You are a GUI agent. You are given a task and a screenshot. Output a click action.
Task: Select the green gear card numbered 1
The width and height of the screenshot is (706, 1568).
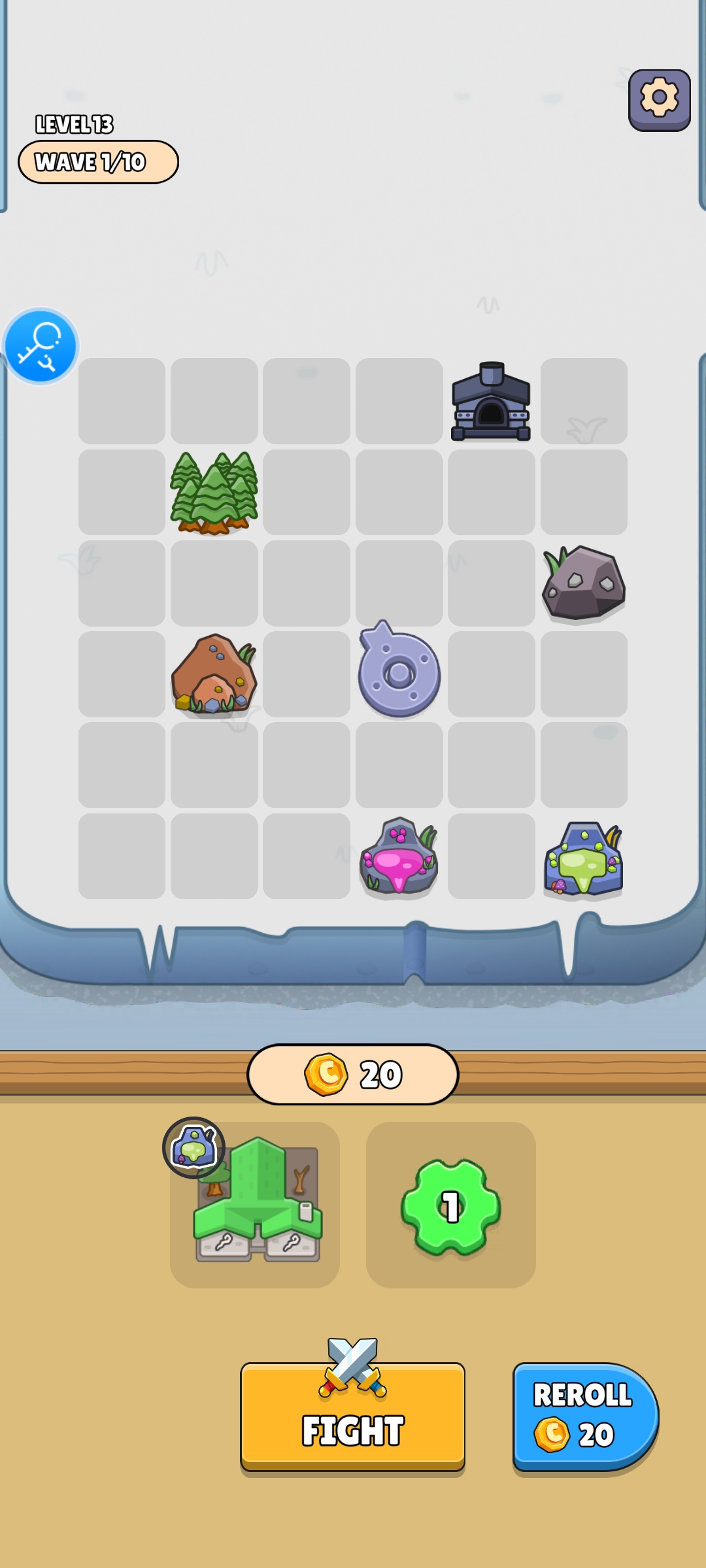450,1206
